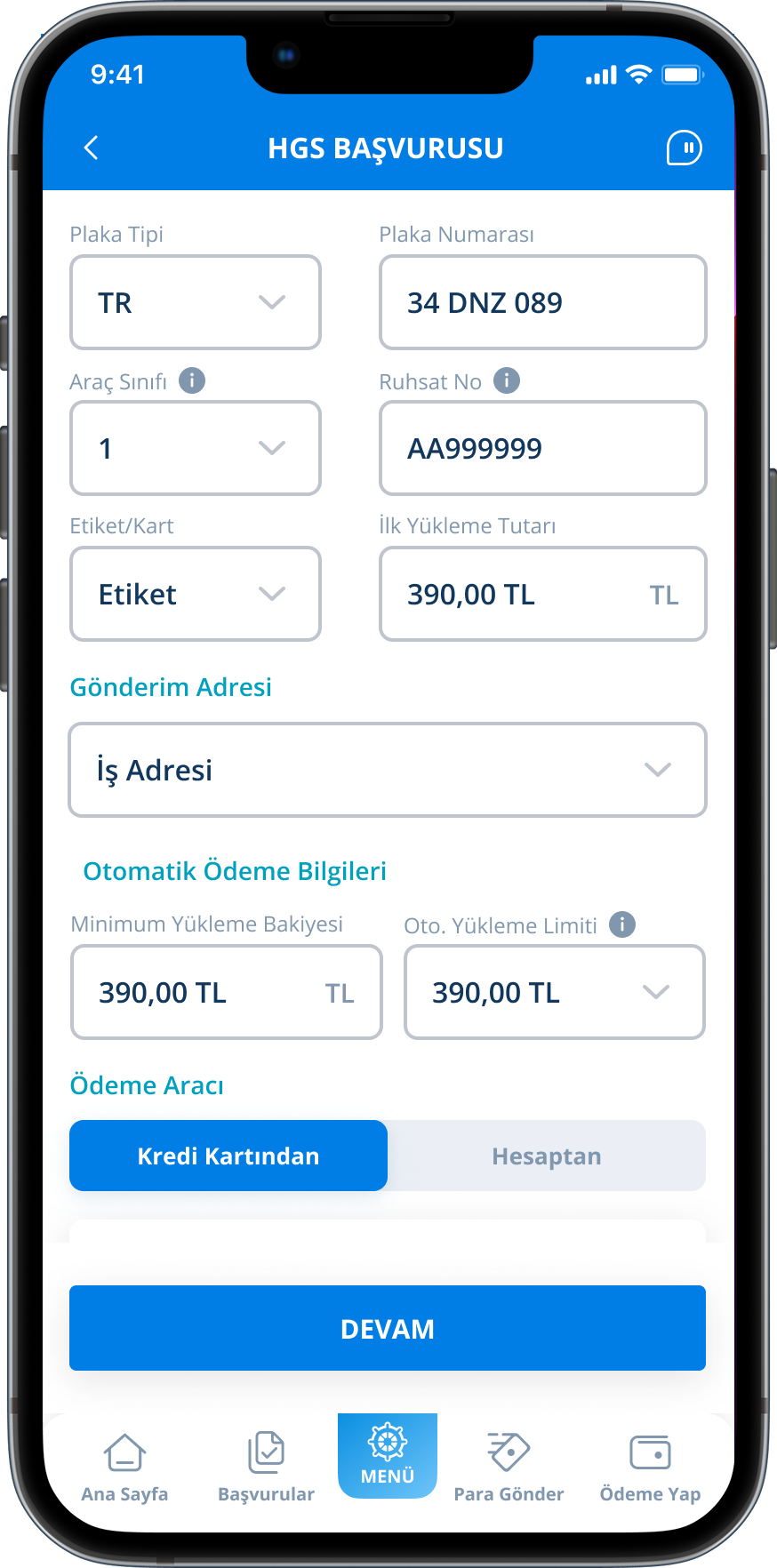Show info for Araç Sınıfı
This screenshot has width=777, height=1568.
(192, 380)
